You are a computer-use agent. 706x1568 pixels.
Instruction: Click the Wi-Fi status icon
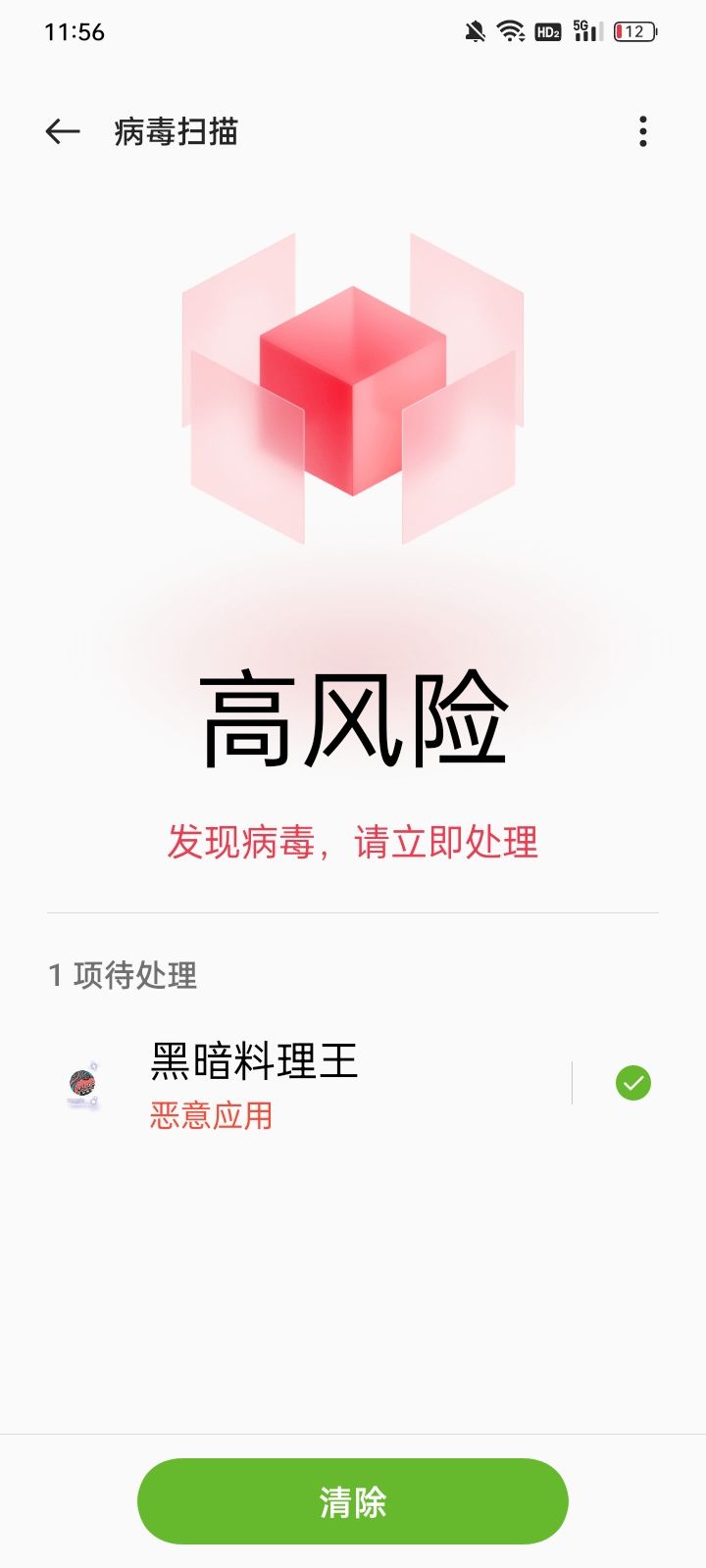(510, 30)
